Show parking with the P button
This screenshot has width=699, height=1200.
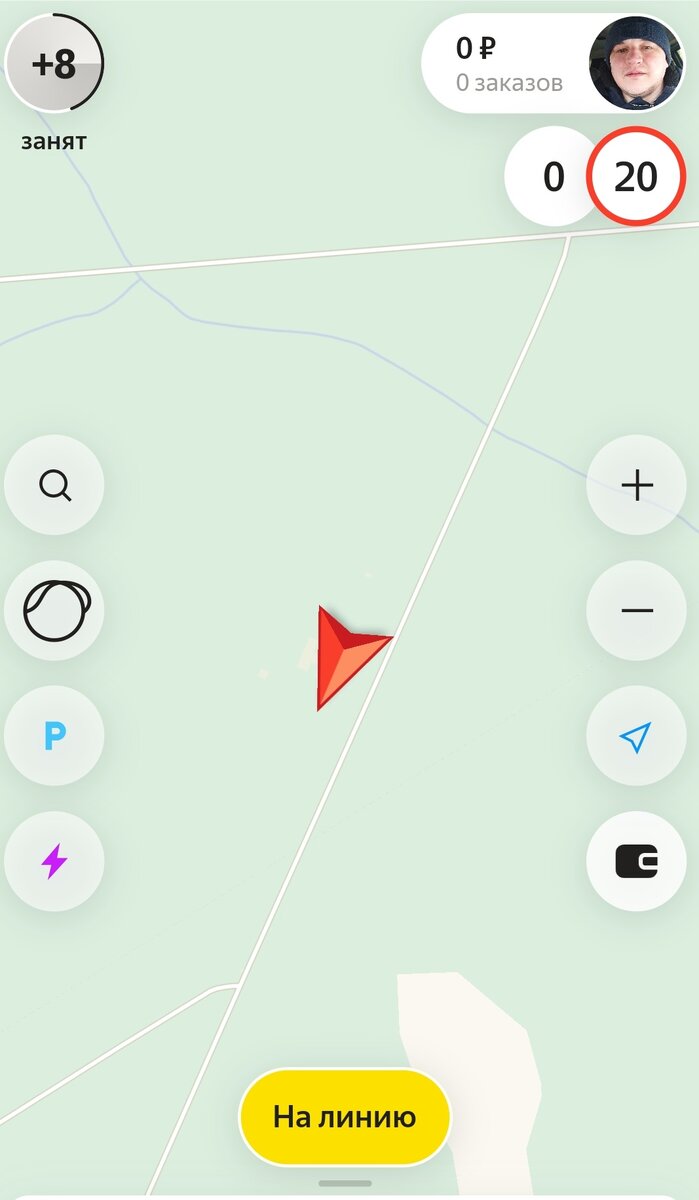pyautogui.click(x=55, y=737)
